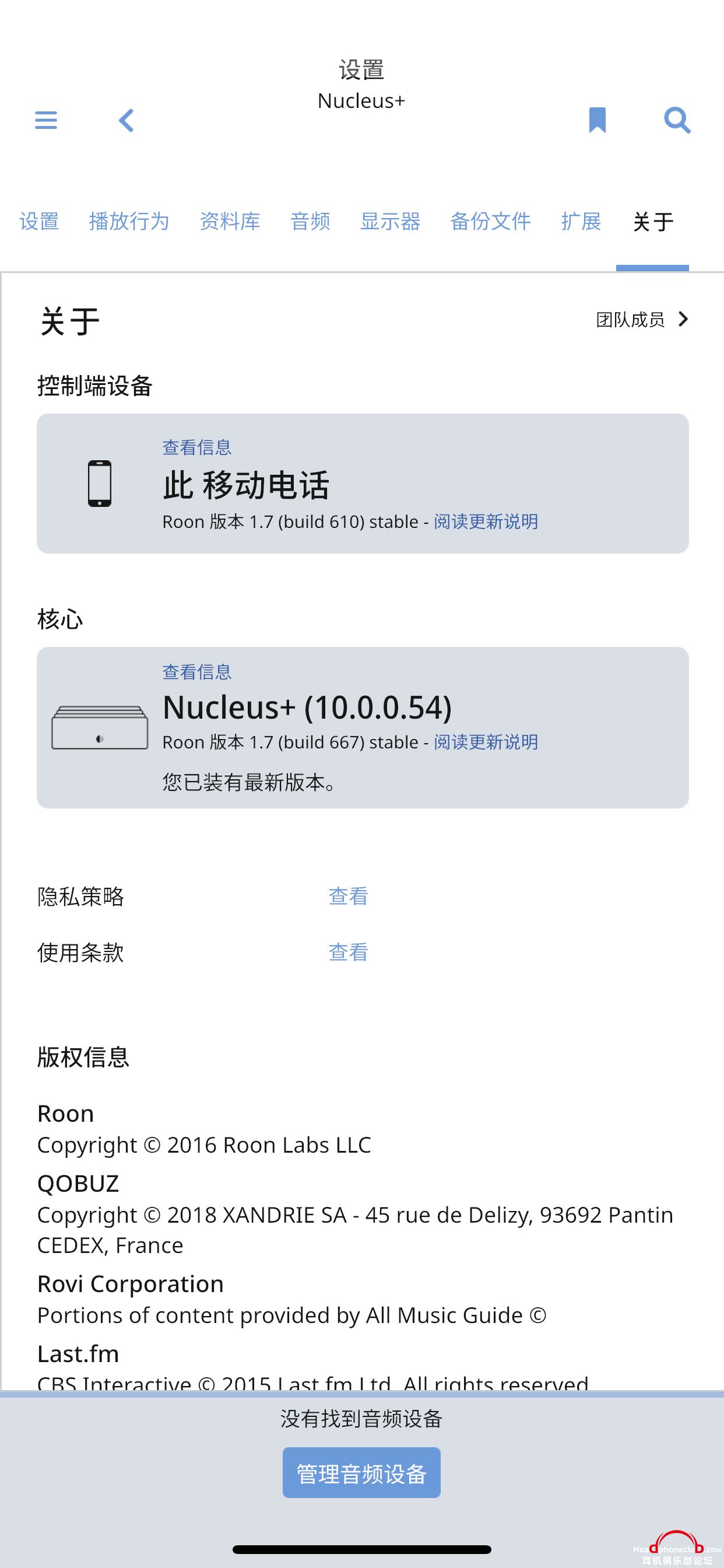The image size is (724, 1568).
Task: Switch to the 扩展 tab
Action: pyautogui.click(x=581, y=221)
